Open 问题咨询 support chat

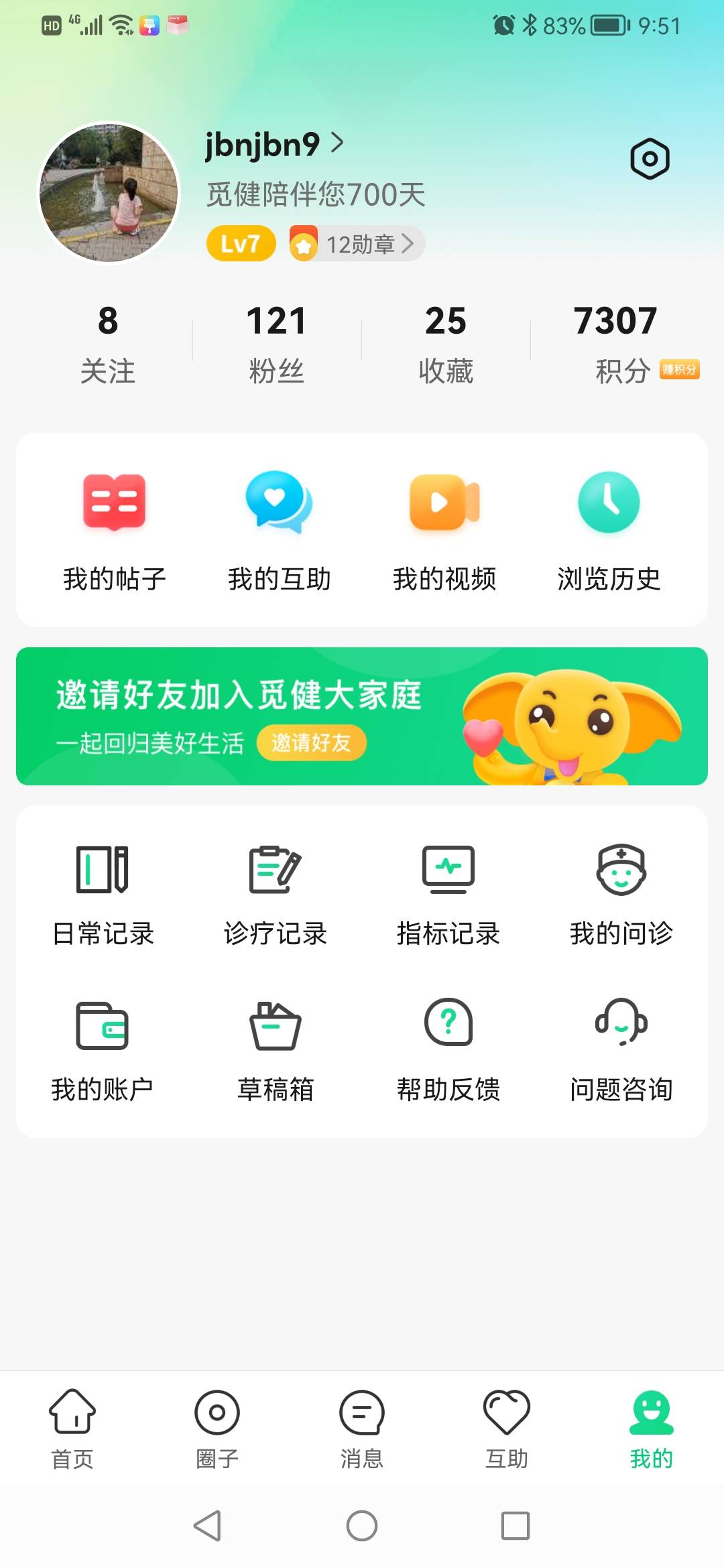point(621,1049)
